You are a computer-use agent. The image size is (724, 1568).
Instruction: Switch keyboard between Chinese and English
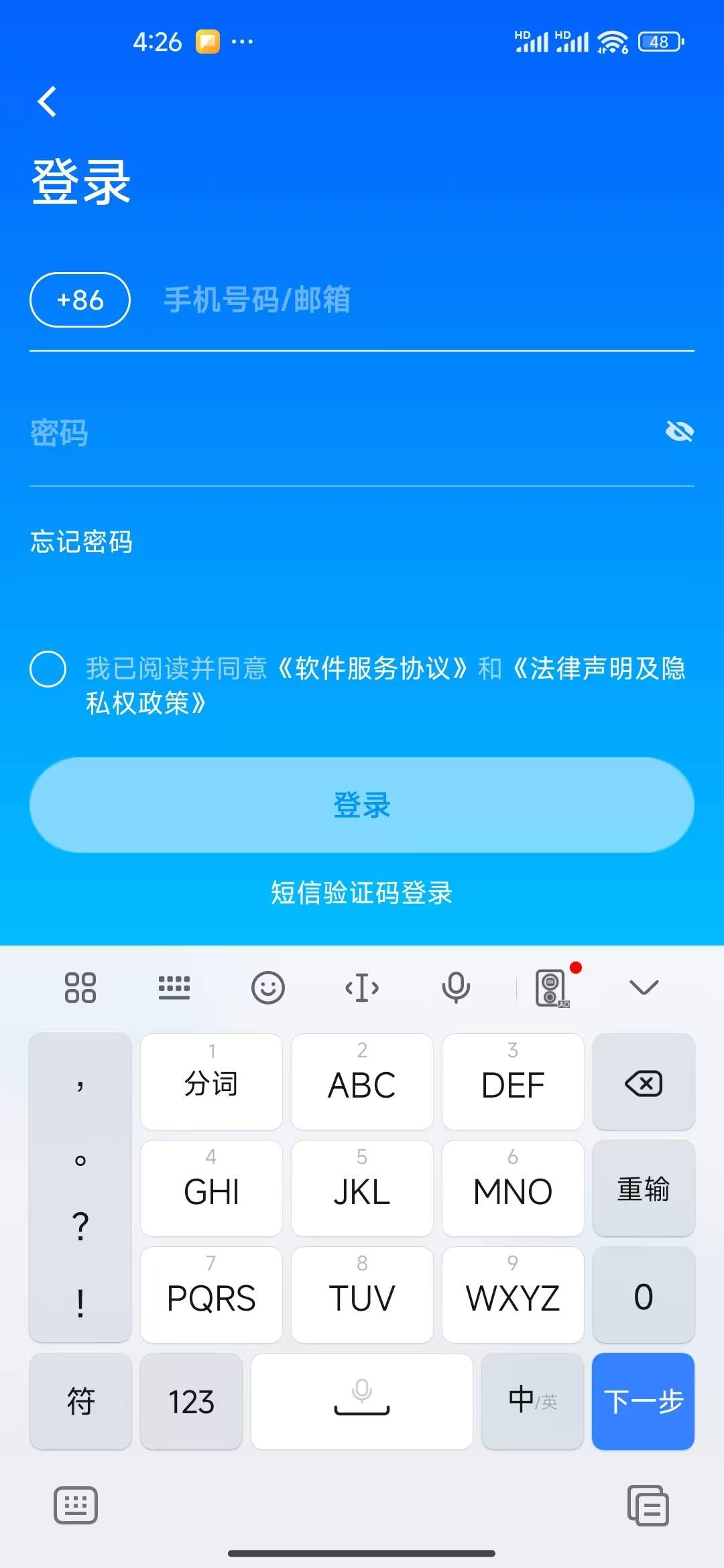533,1402
